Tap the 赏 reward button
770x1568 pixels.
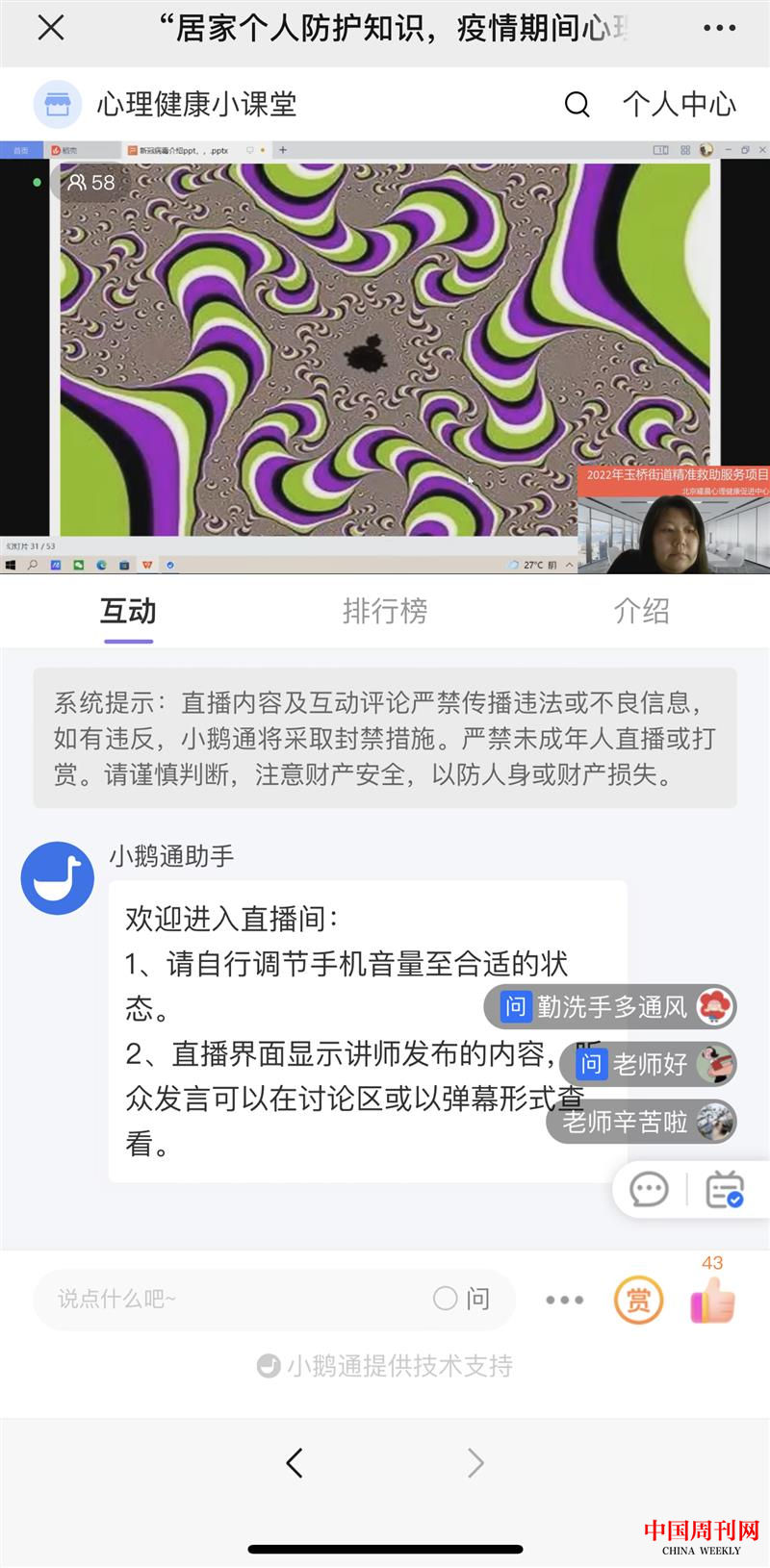(x=639, y=1301)
